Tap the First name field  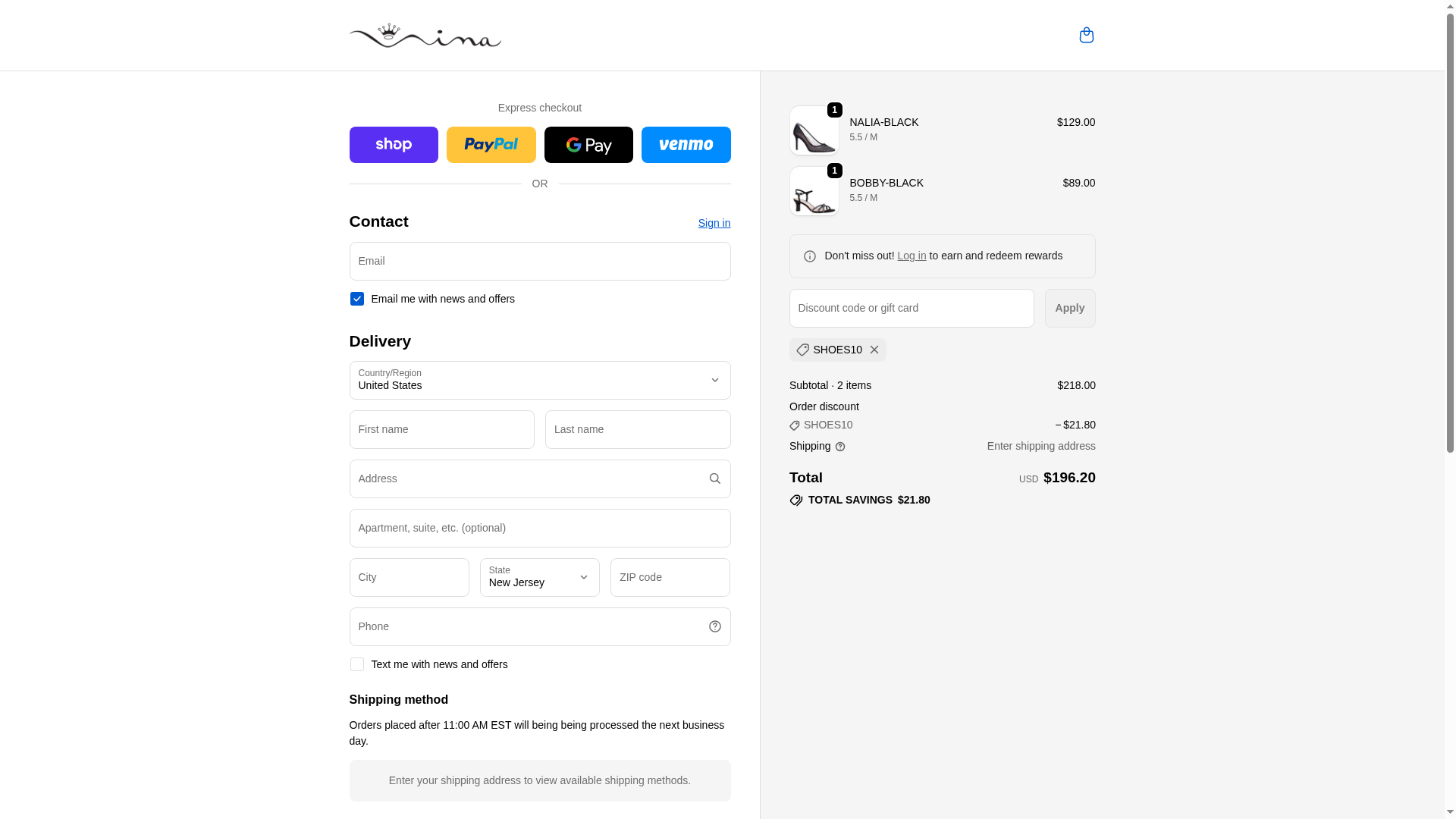coord(441,429)
